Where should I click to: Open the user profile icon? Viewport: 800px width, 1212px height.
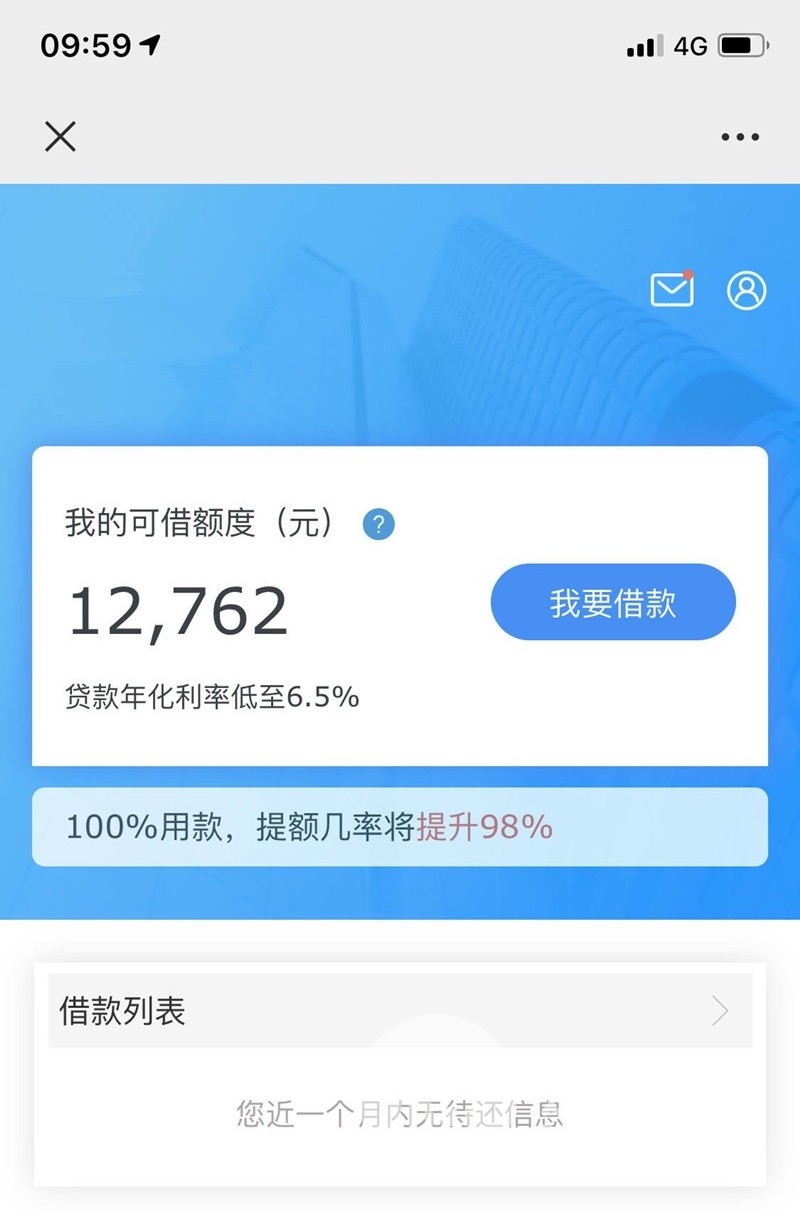click(x=746, y=290)
